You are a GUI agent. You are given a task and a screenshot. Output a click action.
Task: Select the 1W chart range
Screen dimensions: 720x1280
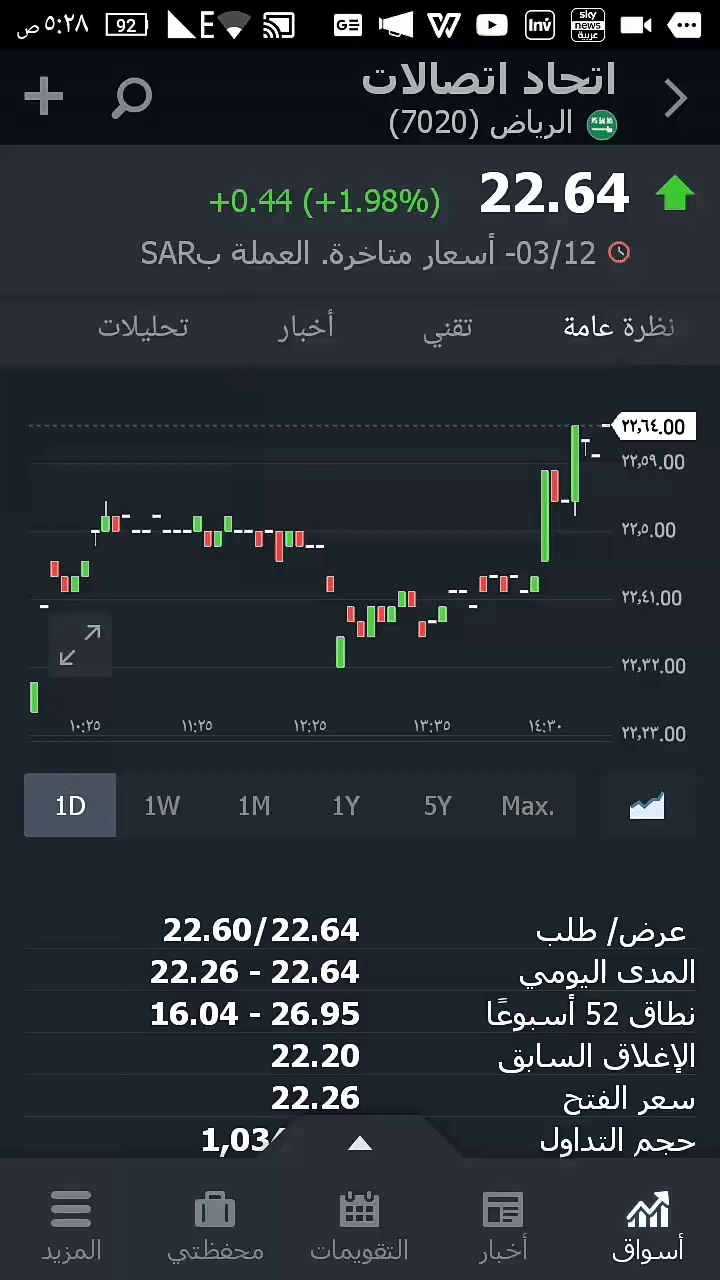tap(162, 805)
